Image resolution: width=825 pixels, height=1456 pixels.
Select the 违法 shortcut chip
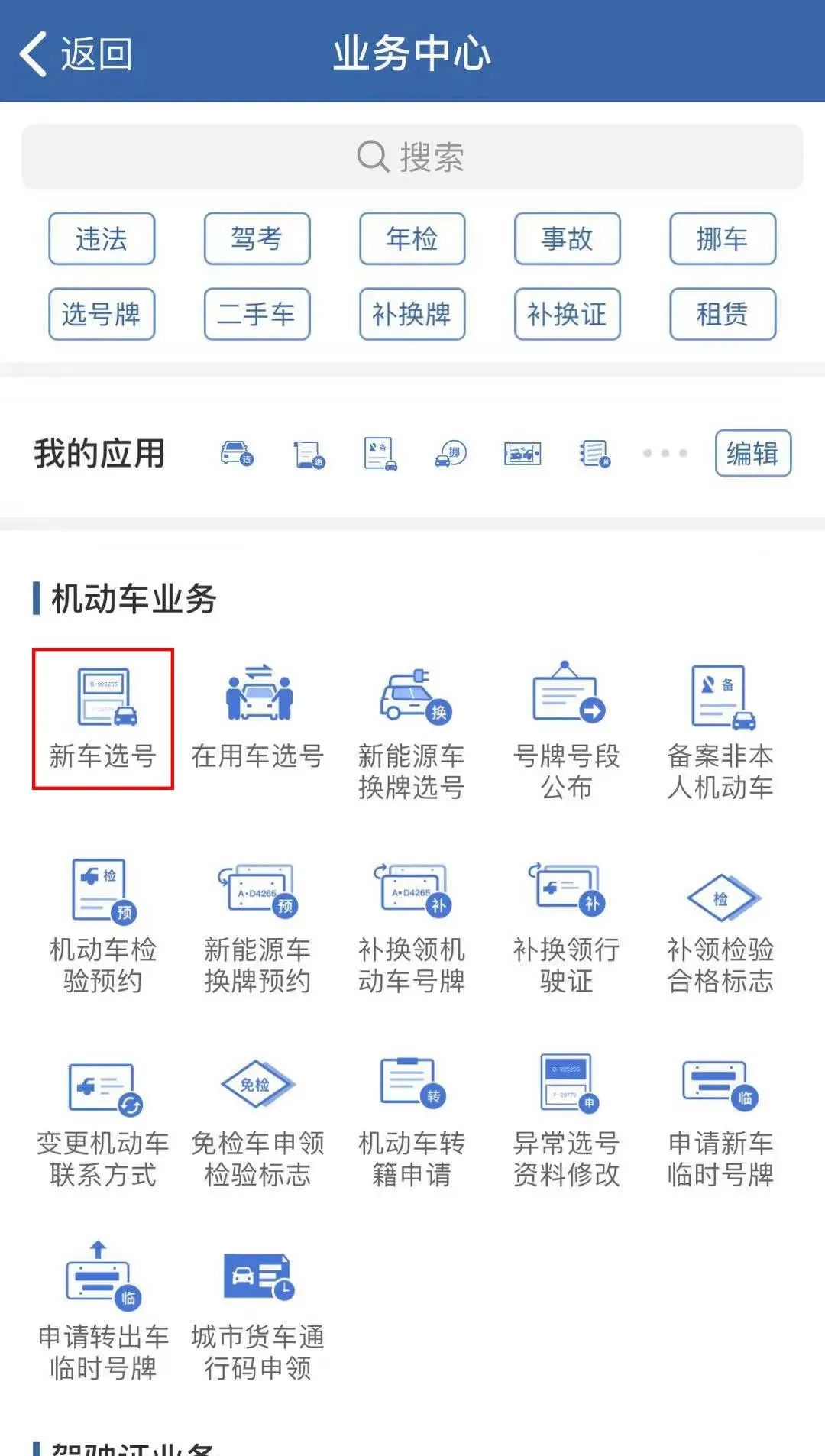pyautogui.click(x=102, y=239)
